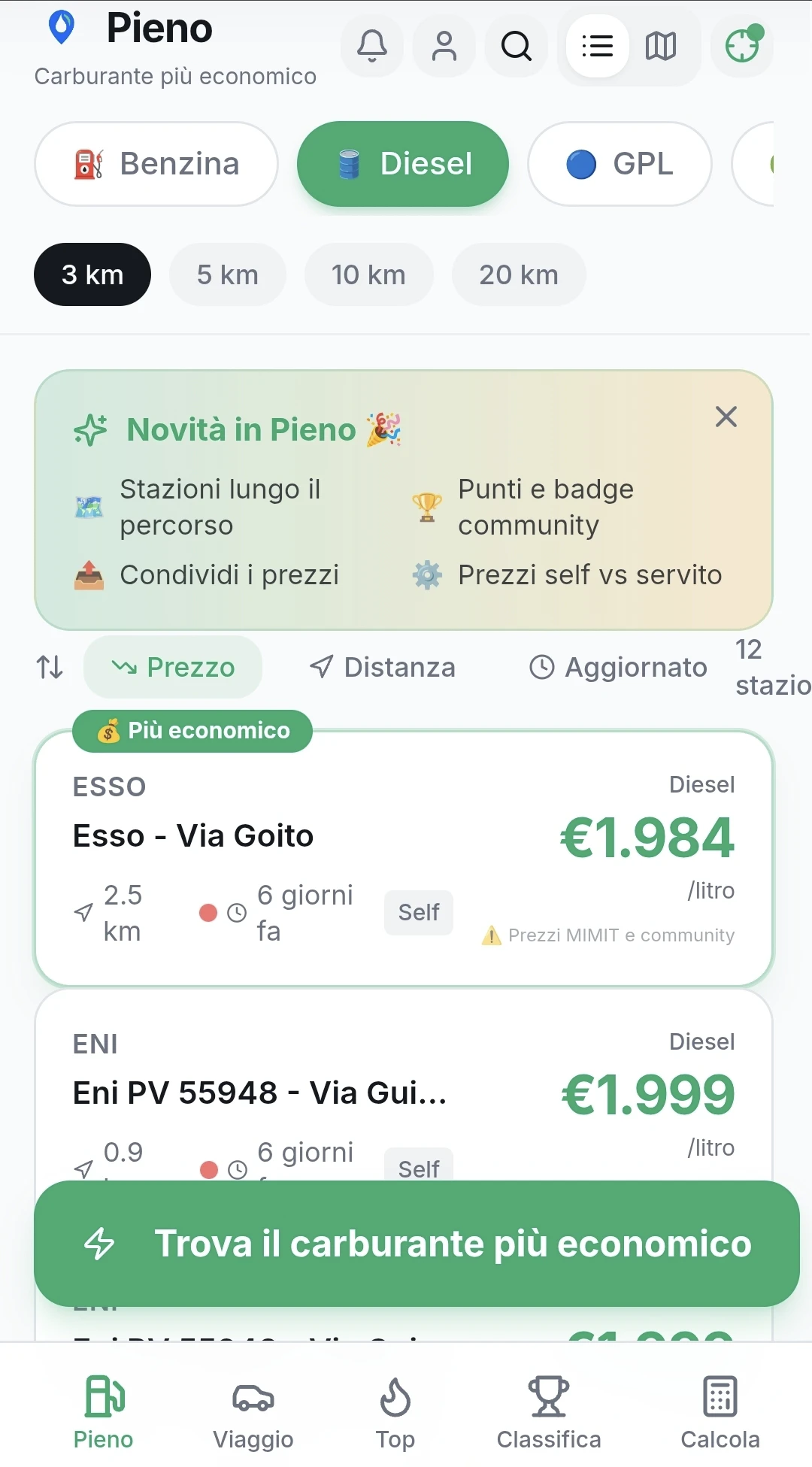Select the Benzina fuel chip
The image size is (812, 1467).
pyautogui.click(x=156, y=164)
